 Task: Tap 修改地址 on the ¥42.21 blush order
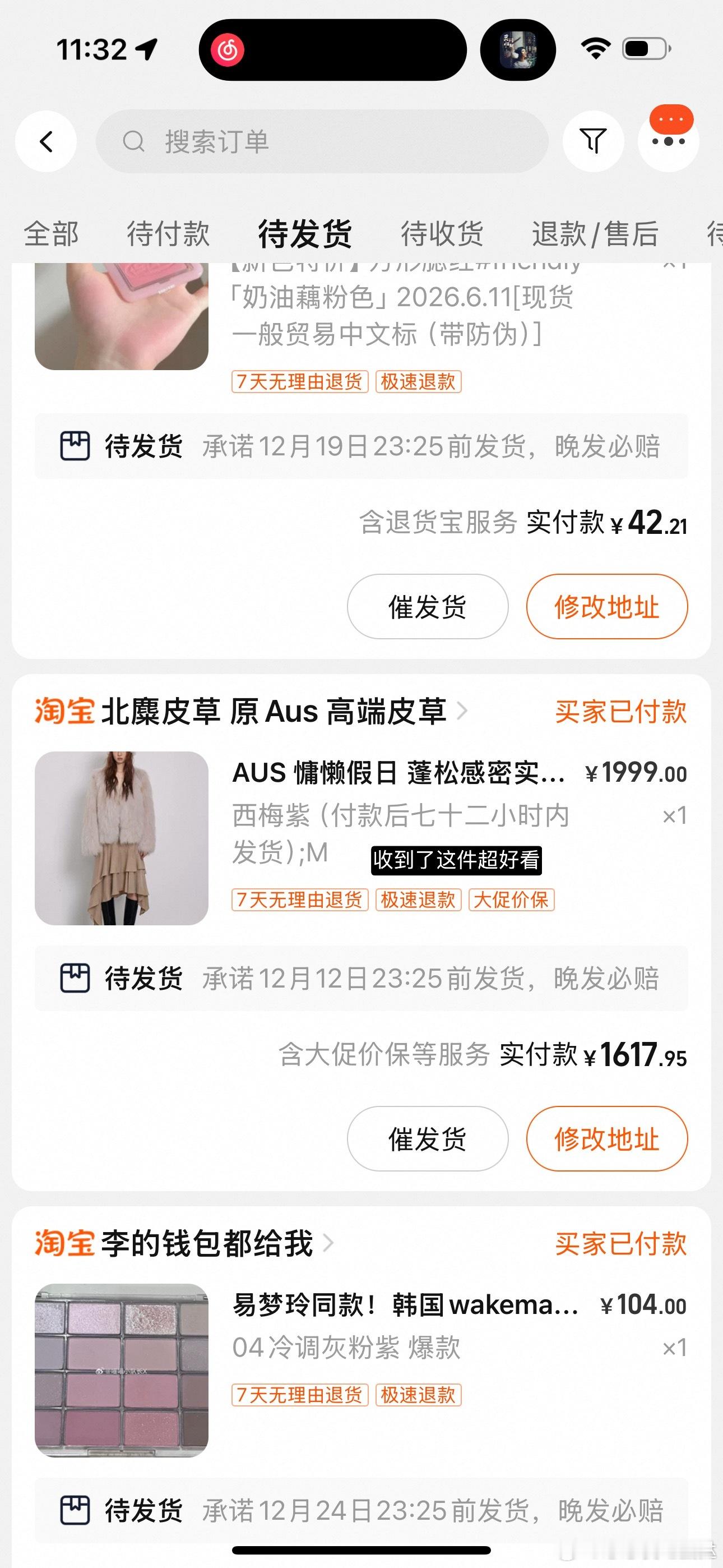coord(607,606)
